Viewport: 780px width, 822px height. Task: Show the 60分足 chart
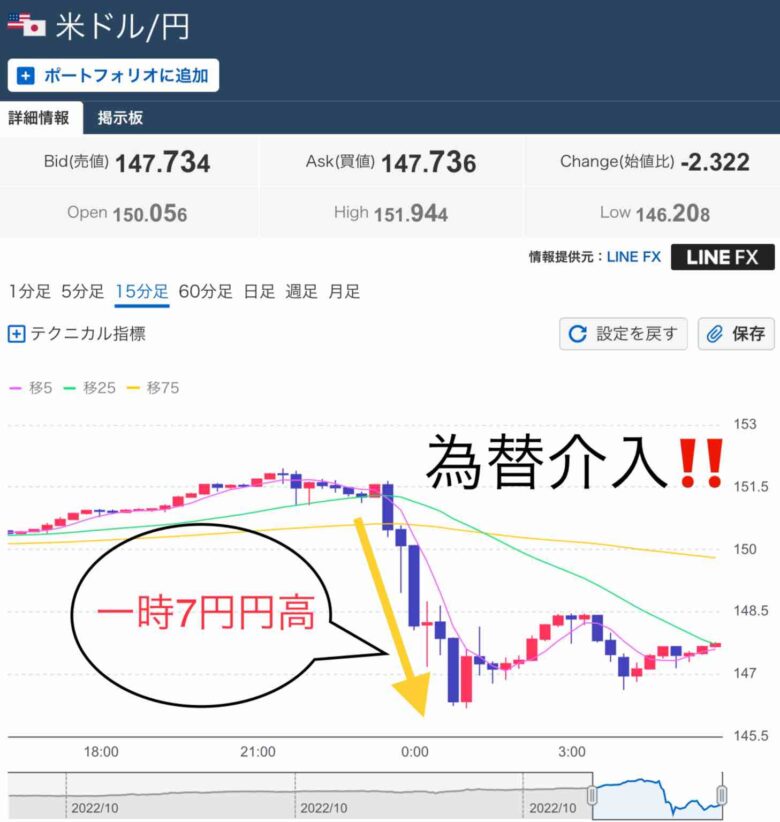[205, 292]
